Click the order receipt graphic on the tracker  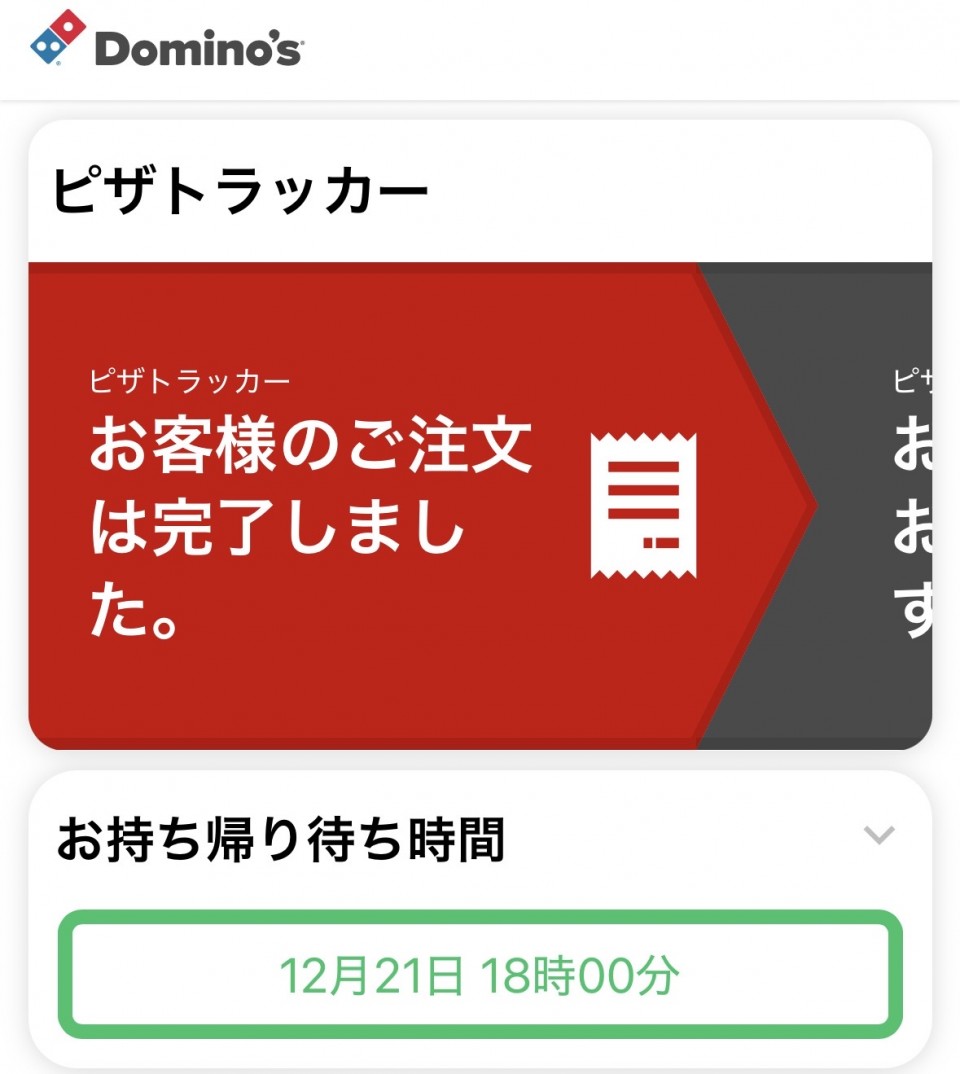pyautogui.click(x=645, y=505)
